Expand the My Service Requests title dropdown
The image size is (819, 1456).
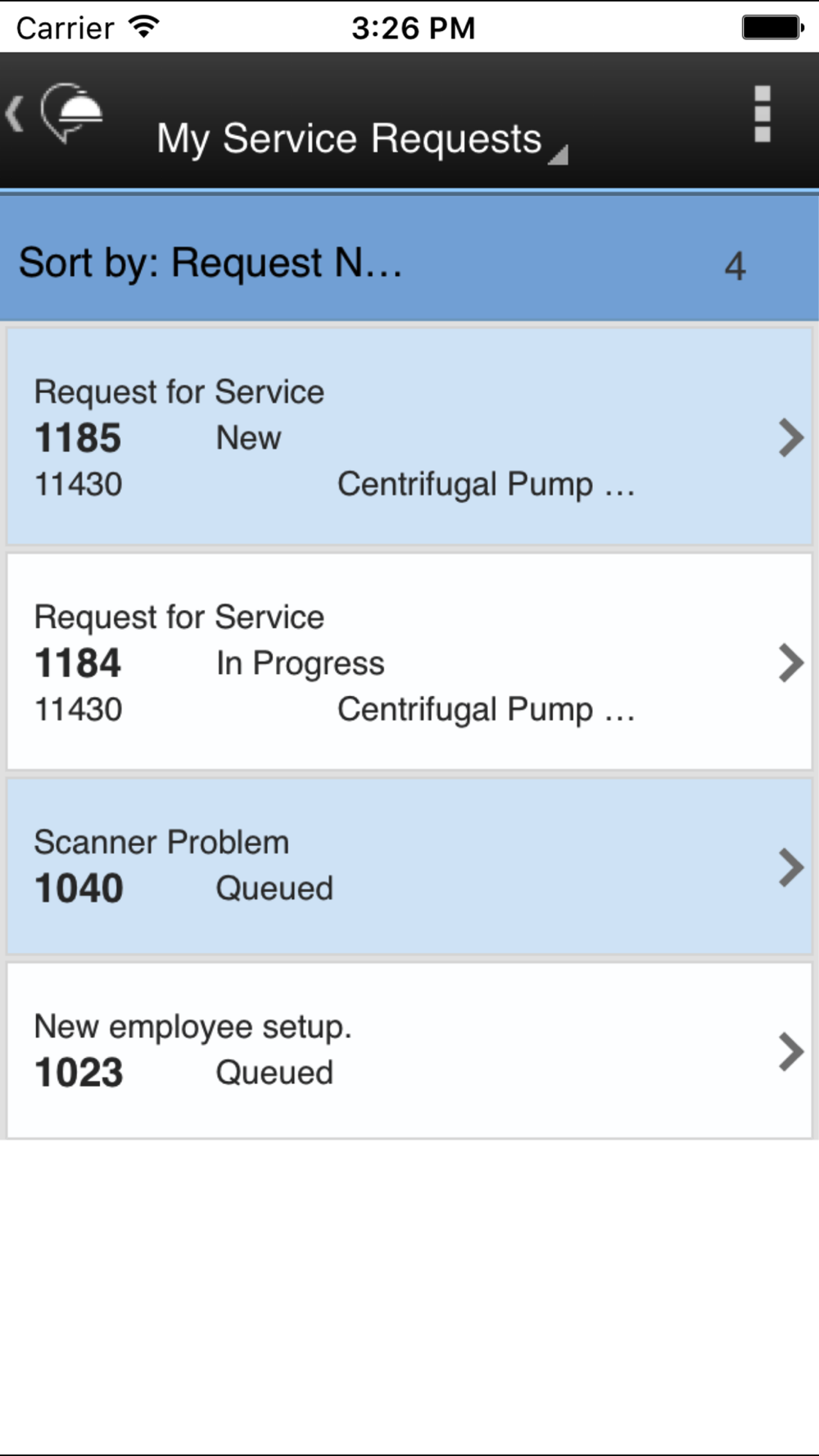(361, 139)
